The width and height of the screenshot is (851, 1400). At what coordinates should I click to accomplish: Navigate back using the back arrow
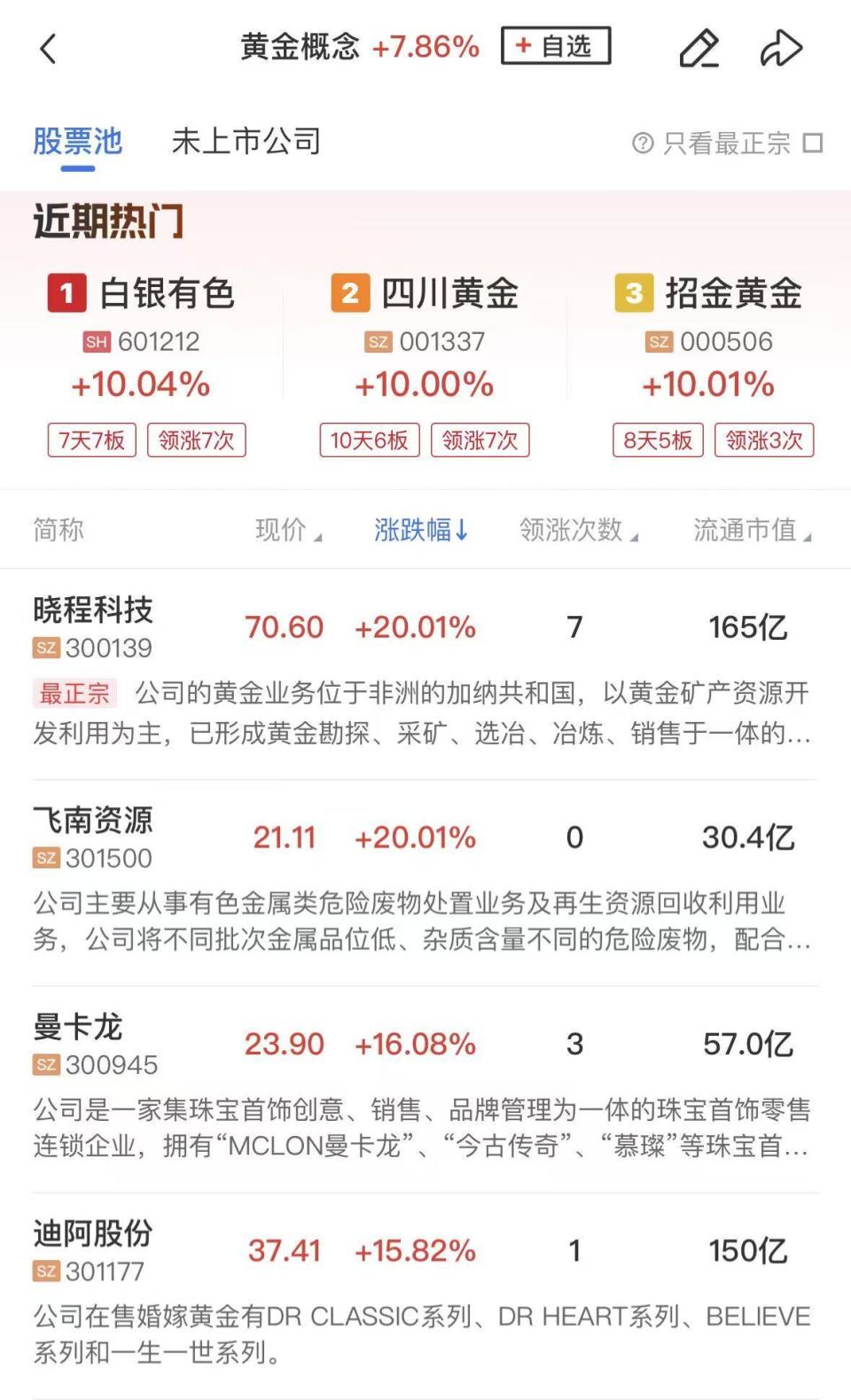[49, 49]
